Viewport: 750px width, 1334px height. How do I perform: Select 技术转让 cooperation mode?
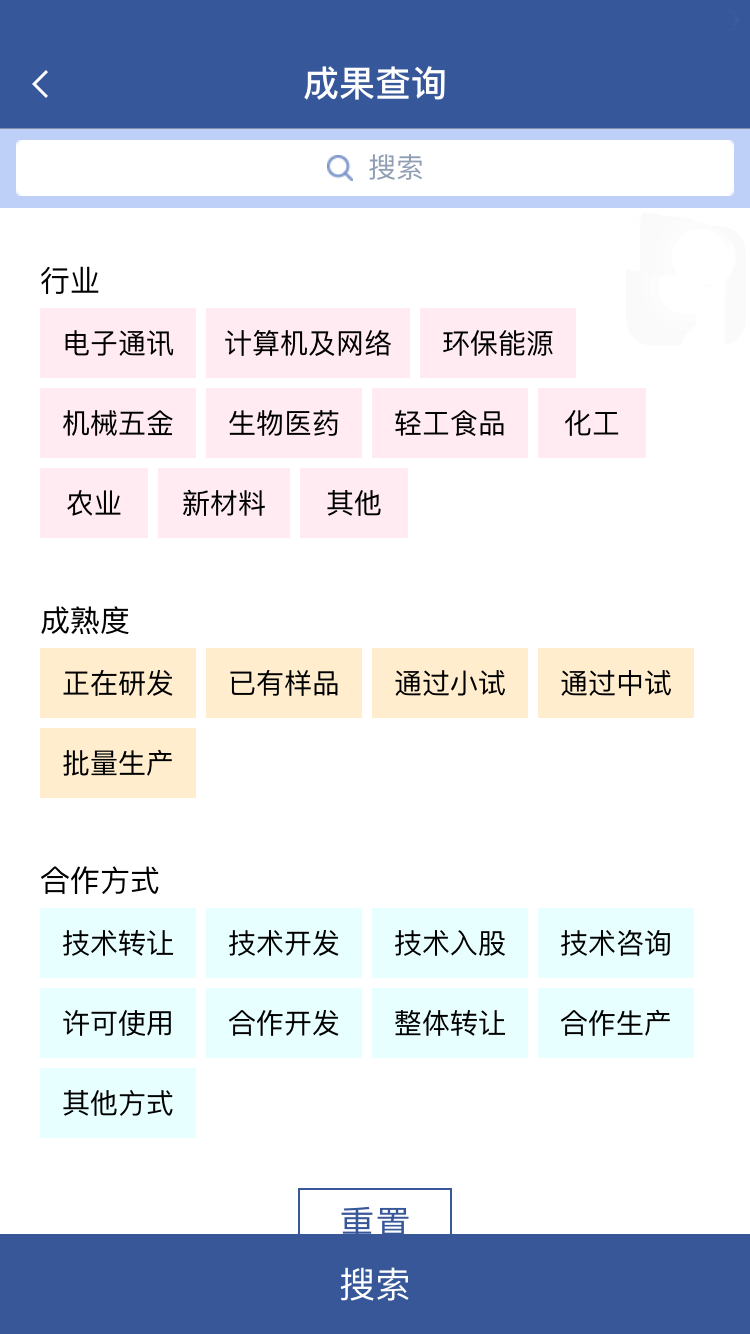pyautogui.click(x=118, y=943)
